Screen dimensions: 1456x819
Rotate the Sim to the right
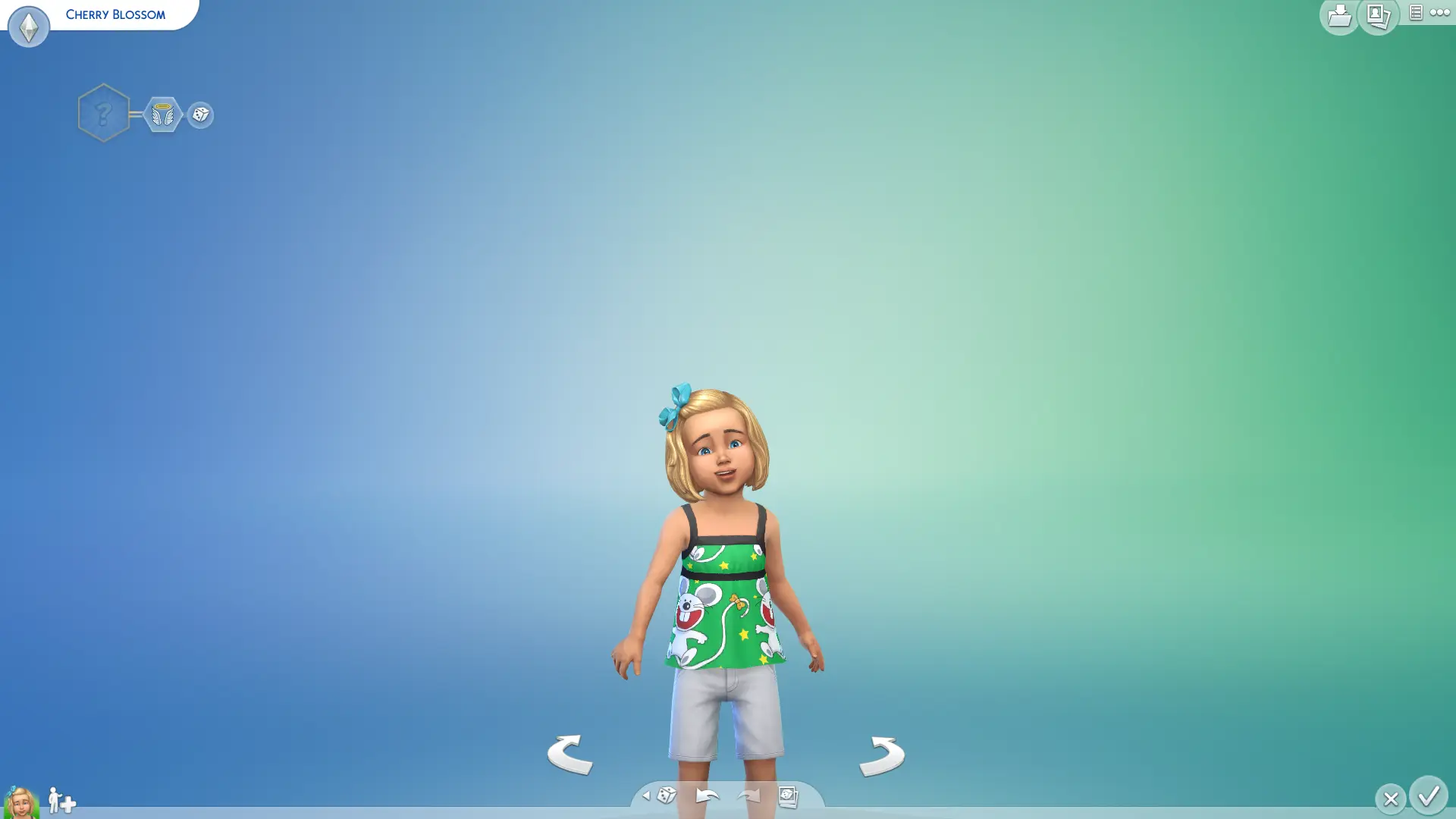pyautogui.click(x=882, y=756)
